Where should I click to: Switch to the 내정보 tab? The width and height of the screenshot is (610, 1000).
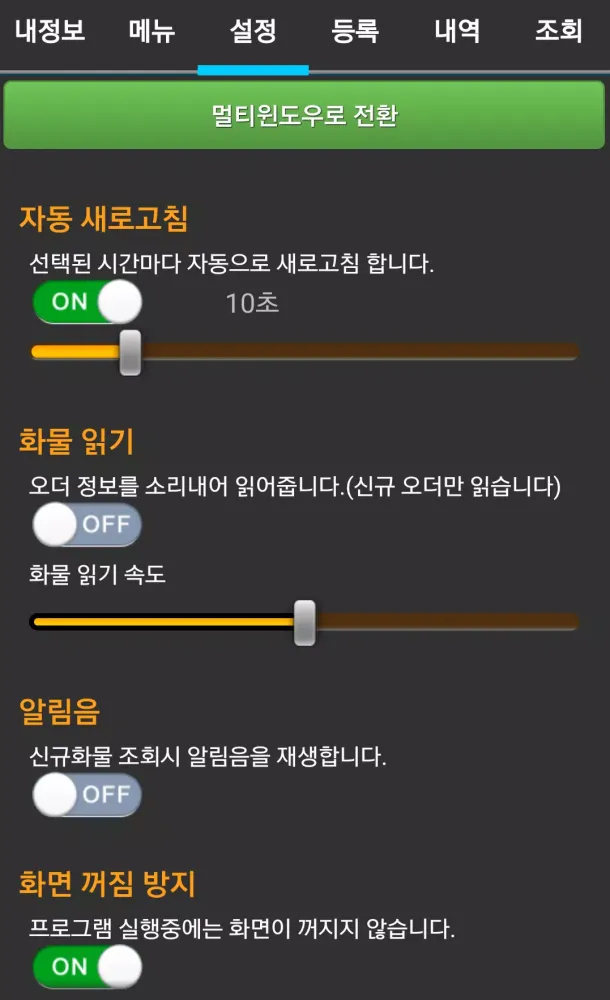coord(50,32)
